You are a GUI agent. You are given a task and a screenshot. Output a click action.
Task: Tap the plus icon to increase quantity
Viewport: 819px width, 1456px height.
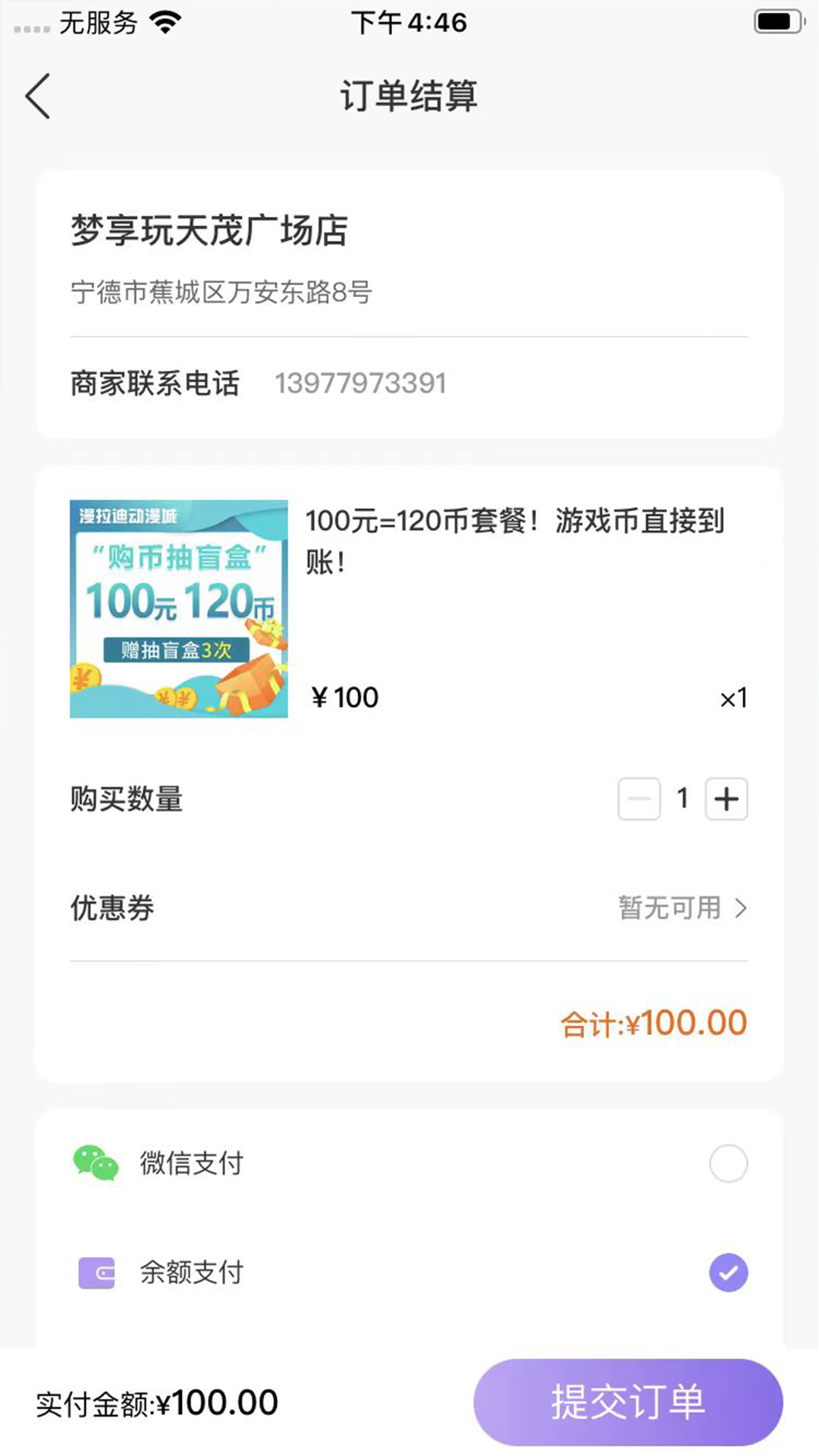click(x=726, y=799)
